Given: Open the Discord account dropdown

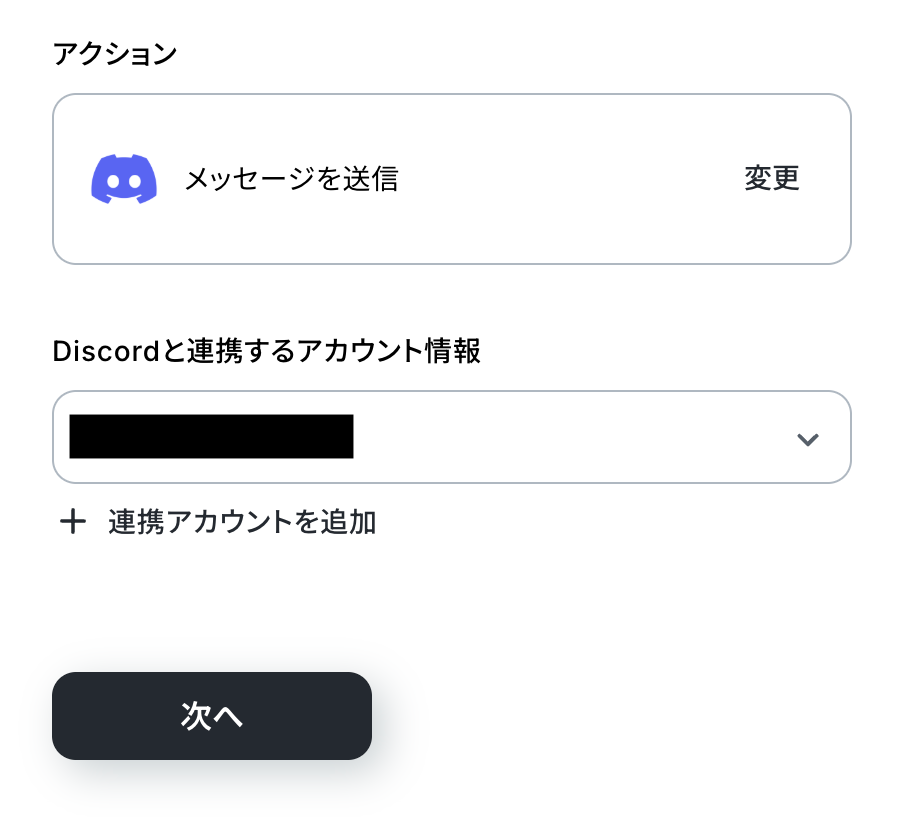Looking at the screenshot, I should click(451, 437).
